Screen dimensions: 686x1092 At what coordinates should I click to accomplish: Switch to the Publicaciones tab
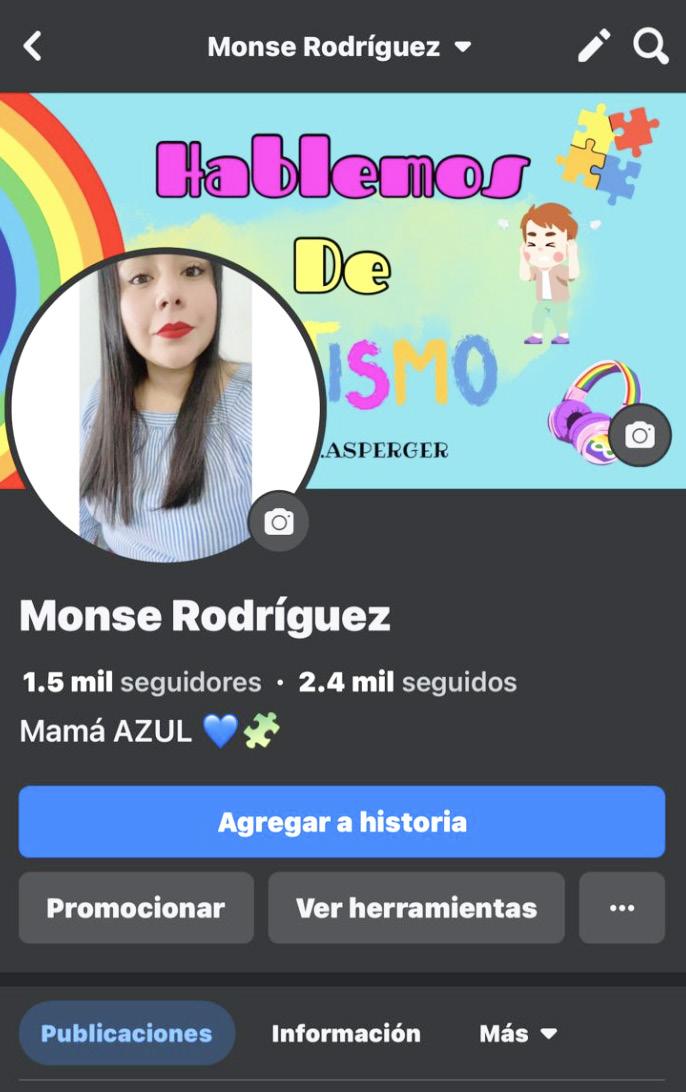pos(127,1033)
